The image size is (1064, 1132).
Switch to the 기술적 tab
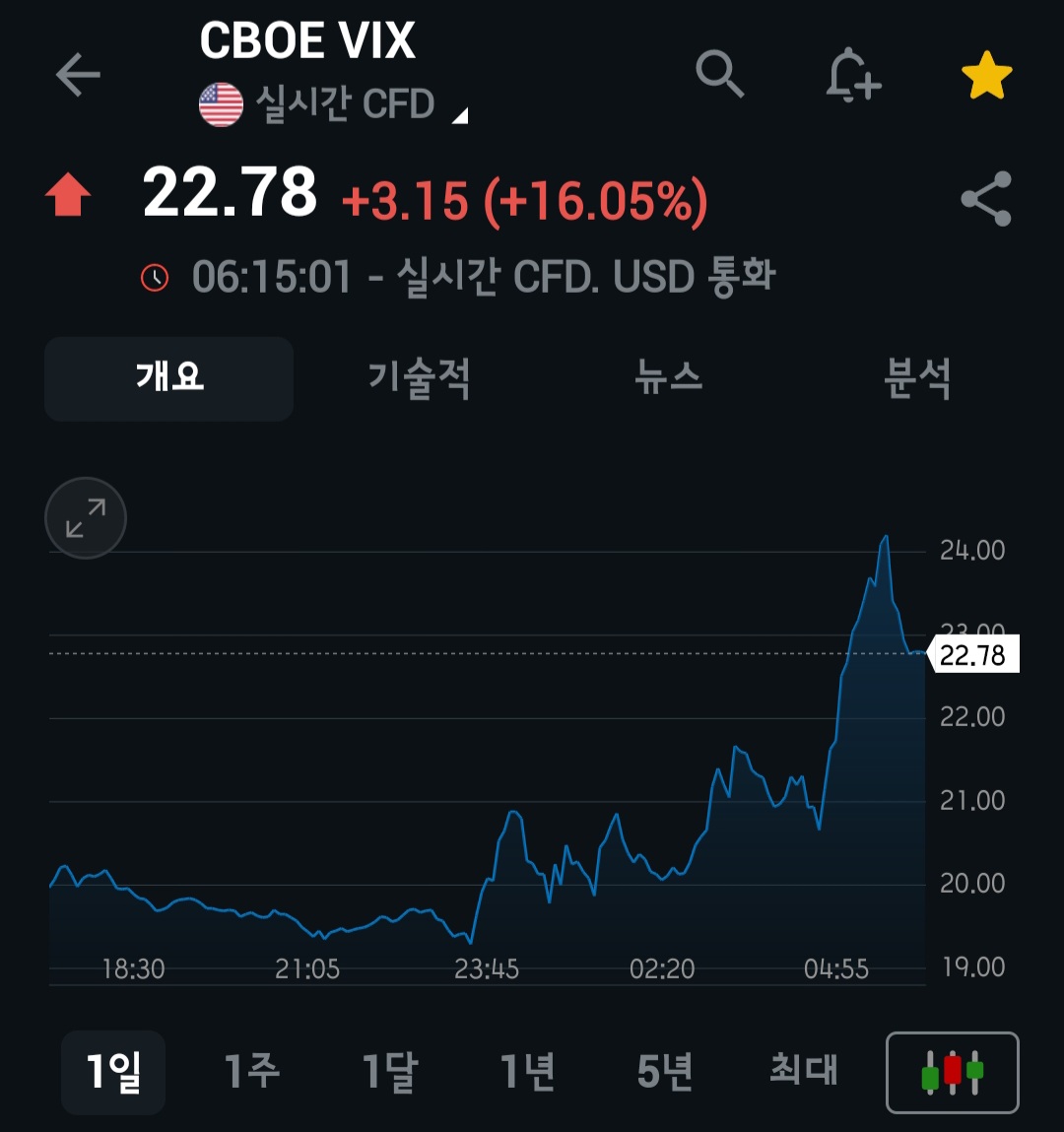pyautogui.click(x=420, y=378)
